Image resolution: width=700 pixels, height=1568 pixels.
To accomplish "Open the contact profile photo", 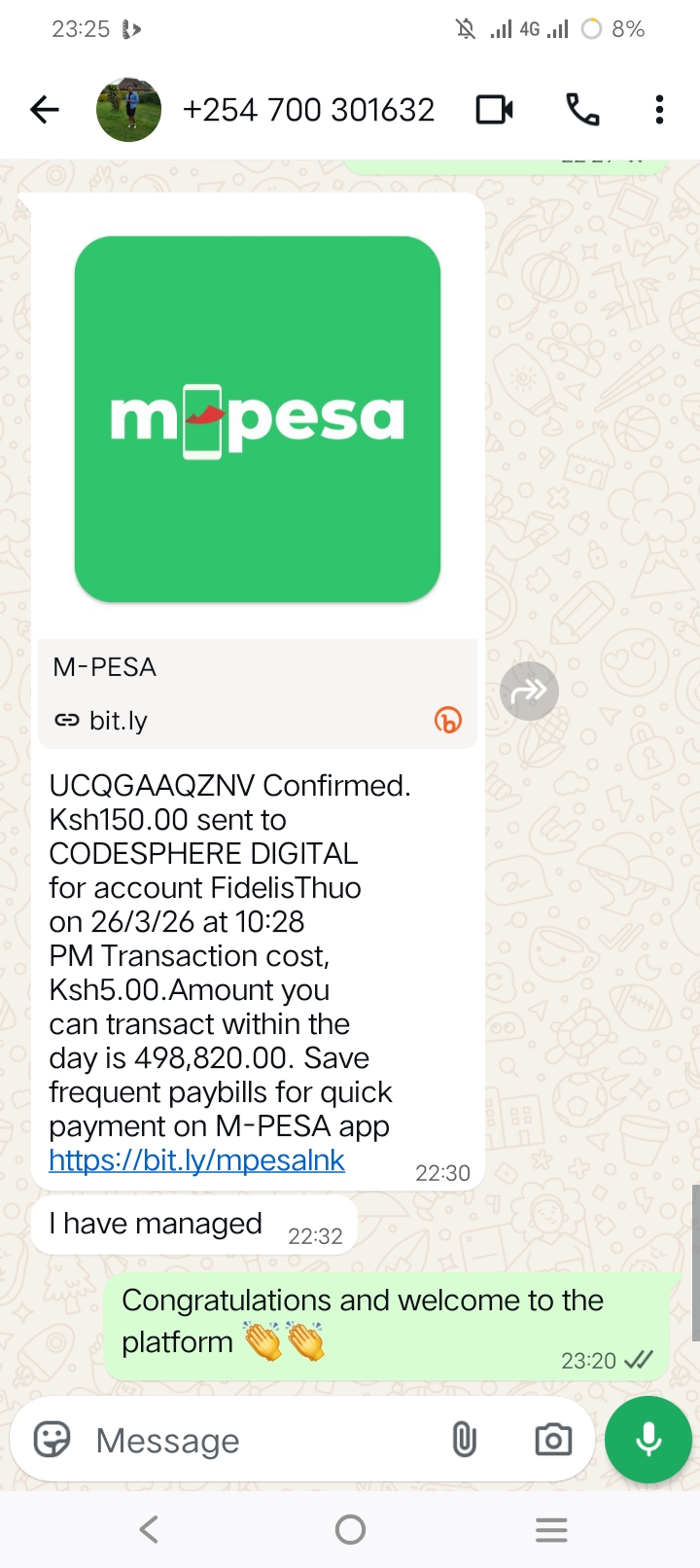I will click(x=128, y=109).
